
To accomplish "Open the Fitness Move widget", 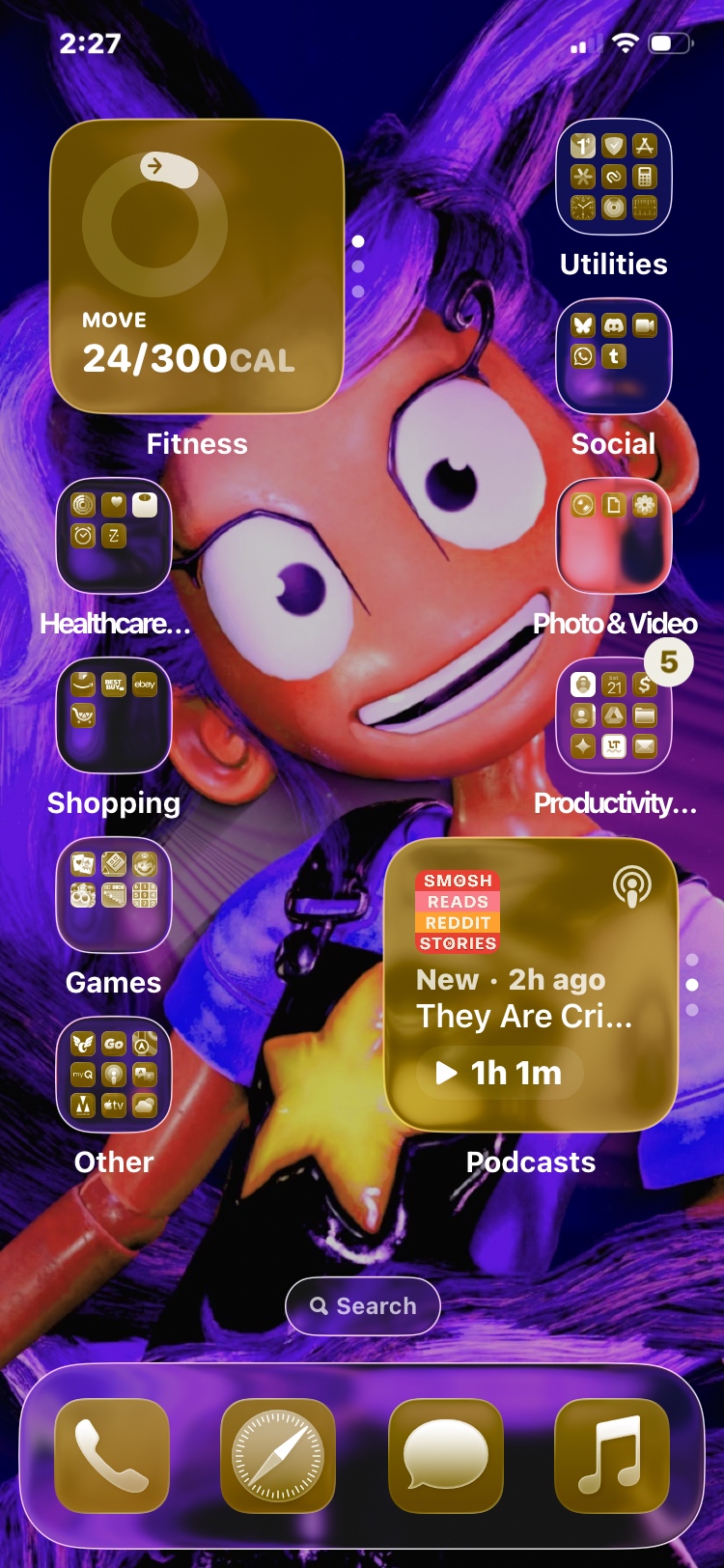I will [197, 267].
